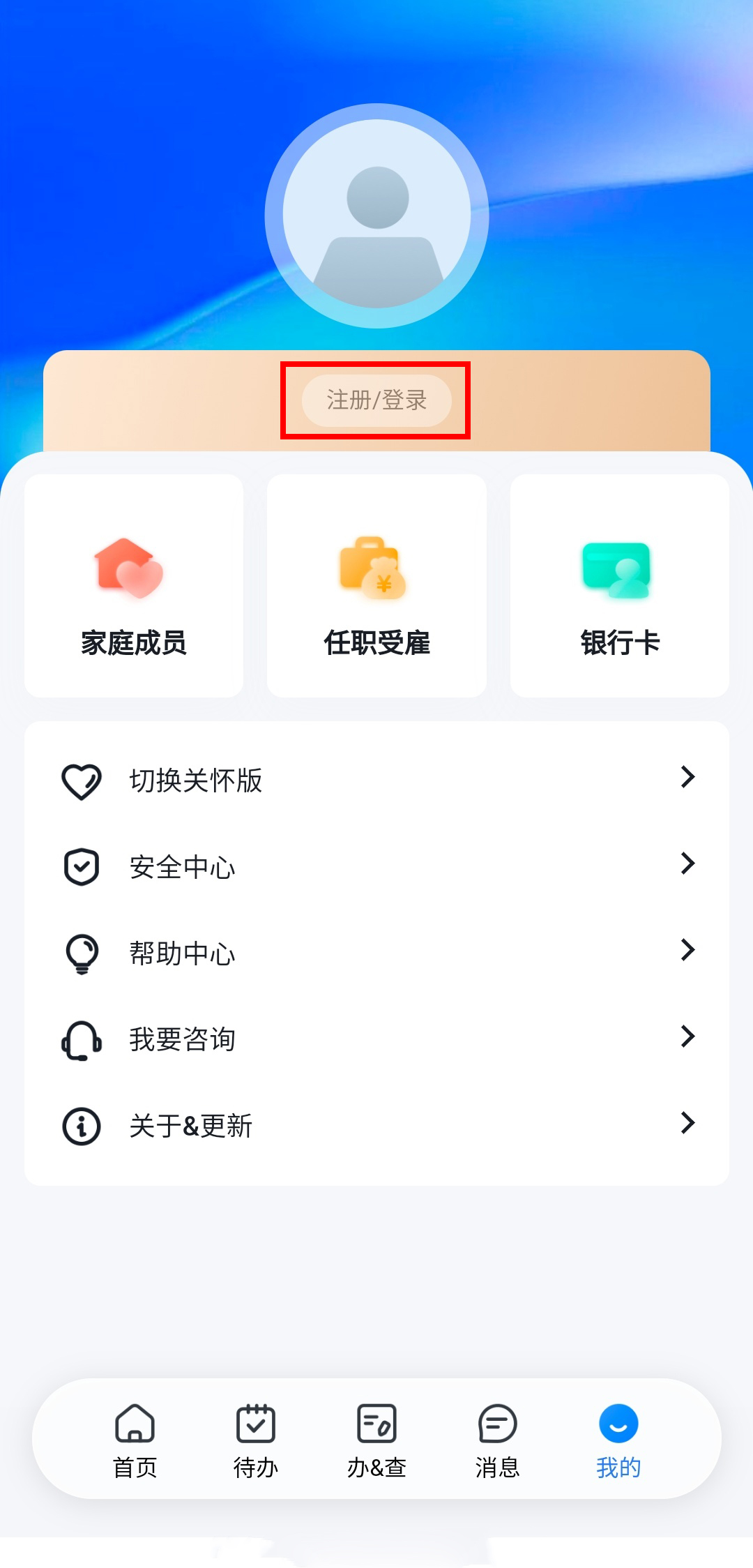Open 关于&更新

376,1126
